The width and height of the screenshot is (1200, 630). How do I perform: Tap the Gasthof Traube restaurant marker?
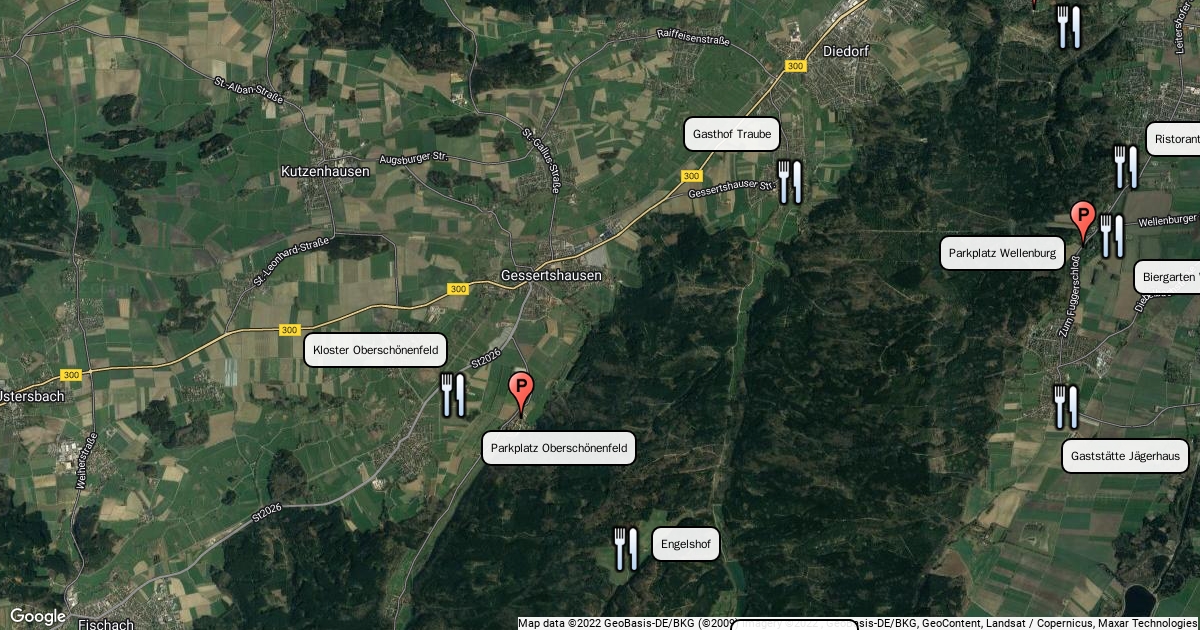[x=790, y=182]
